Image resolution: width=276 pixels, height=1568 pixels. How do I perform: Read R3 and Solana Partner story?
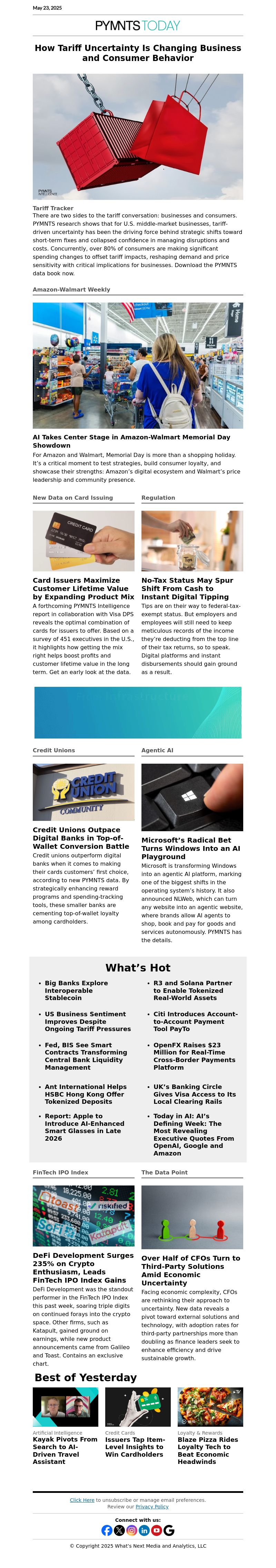click(x=193, y=990)
